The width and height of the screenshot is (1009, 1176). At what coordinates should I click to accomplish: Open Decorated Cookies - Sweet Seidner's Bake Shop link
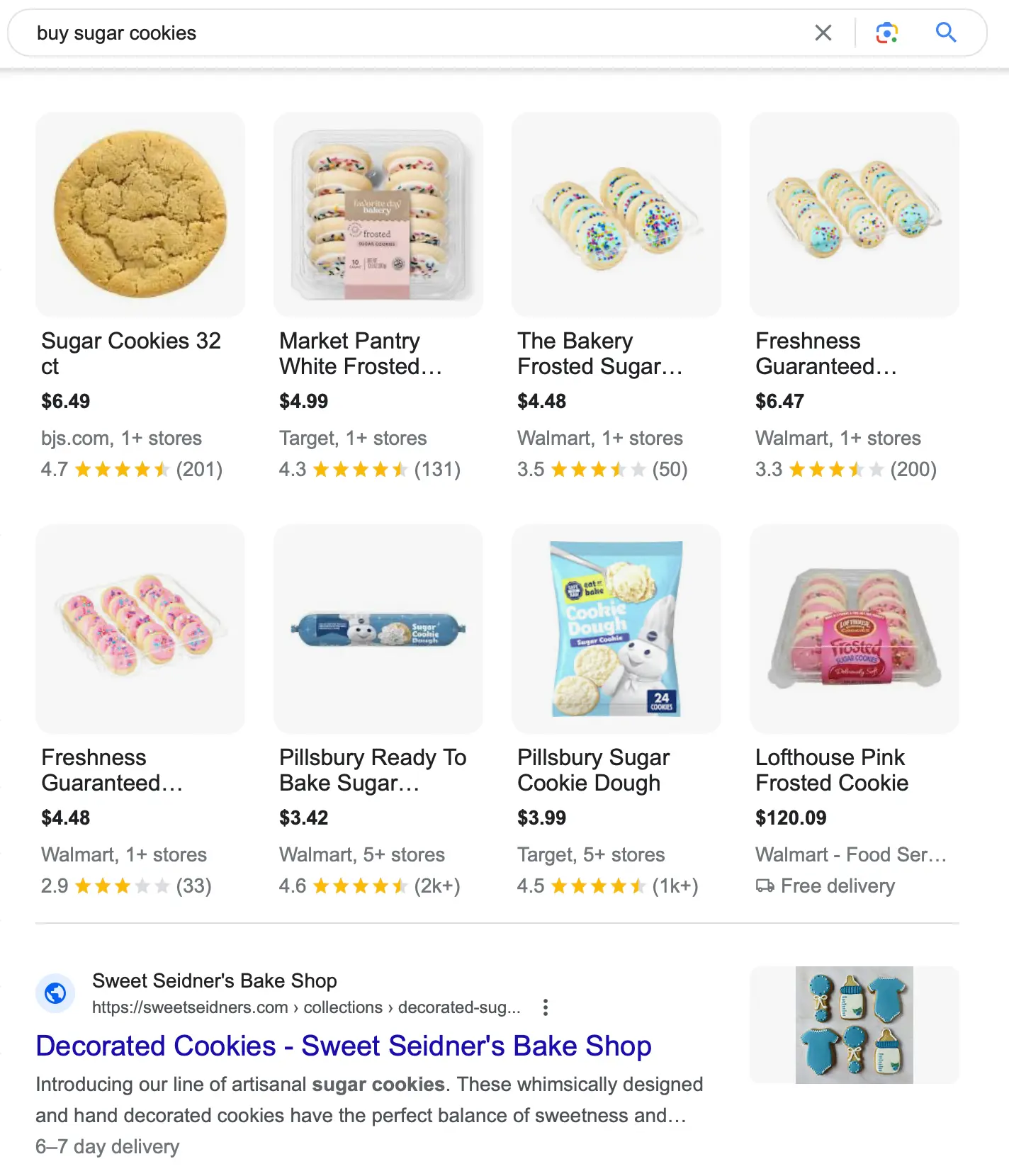[344, 1046]
